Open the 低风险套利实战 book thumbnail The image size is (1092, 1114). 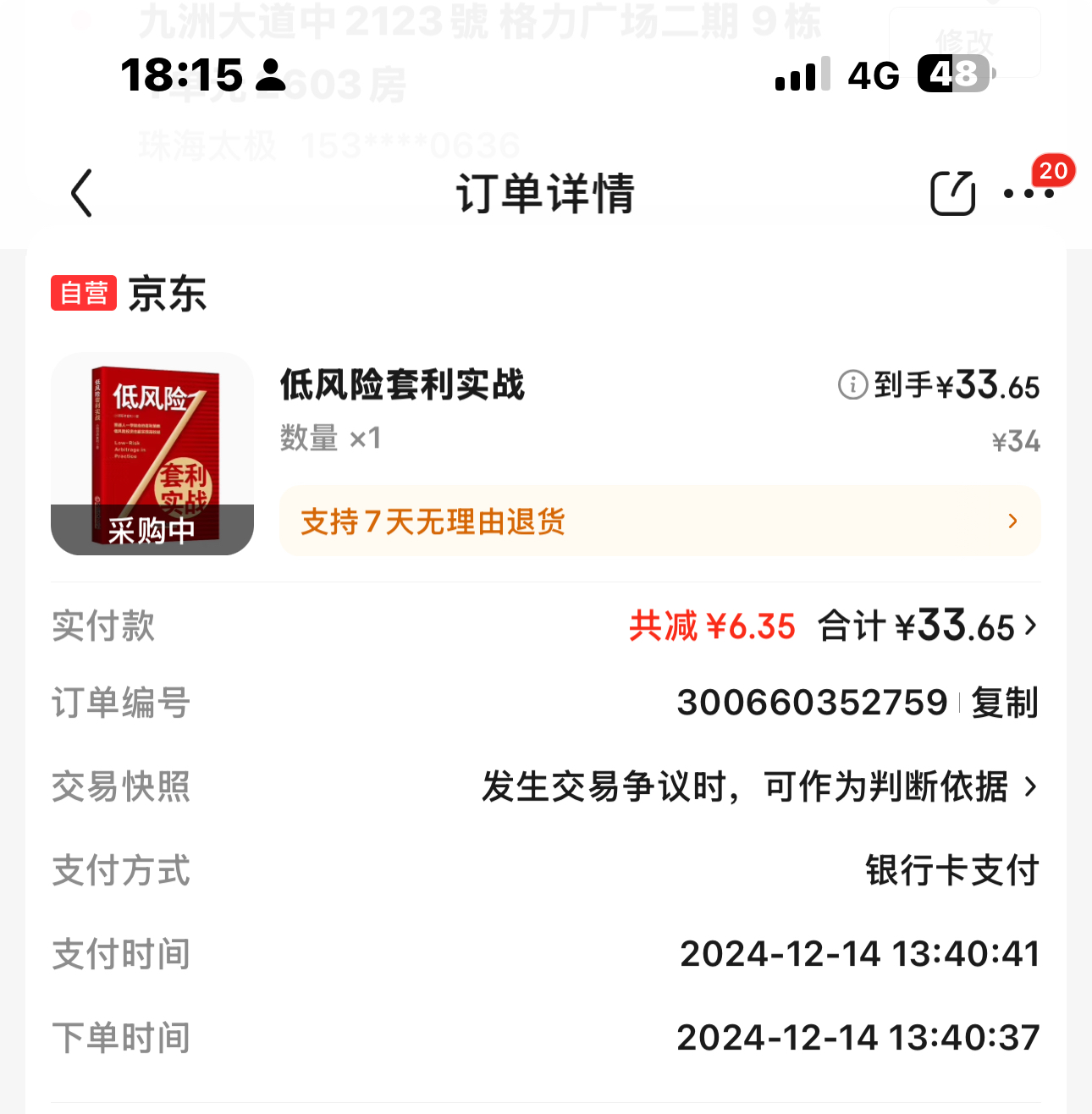[x=152, y=453]
